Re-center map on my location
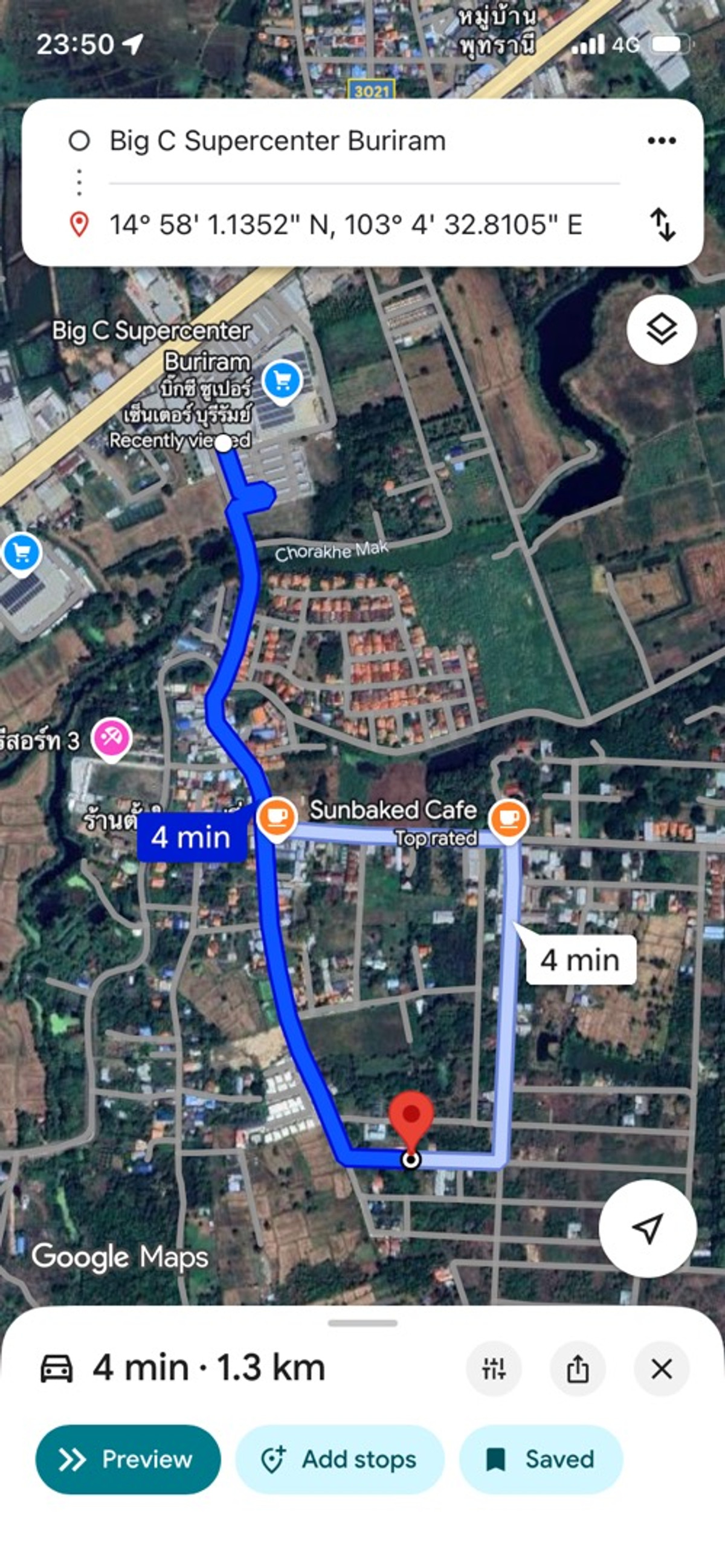725x1568 pixels. (x=647, y=1227)
